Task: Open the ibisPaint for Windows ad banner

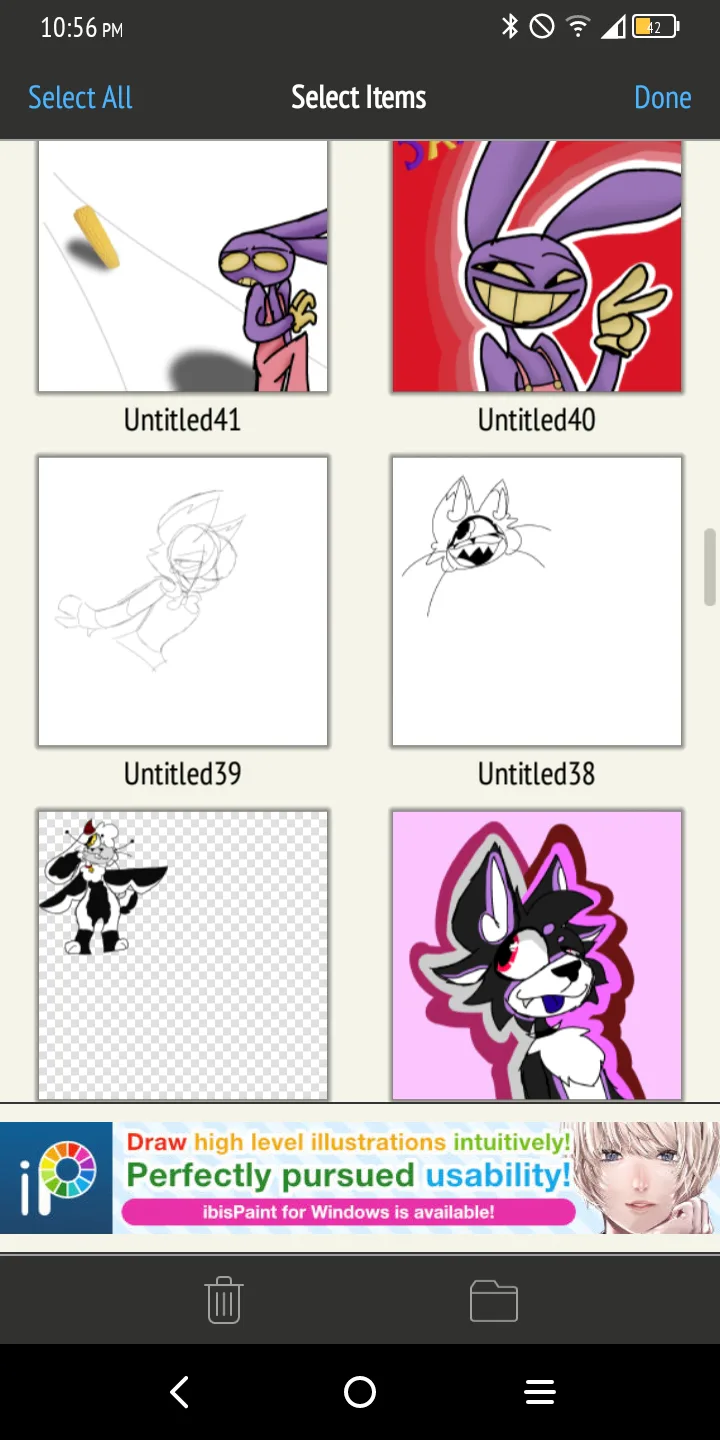Action: point(360,1178)
